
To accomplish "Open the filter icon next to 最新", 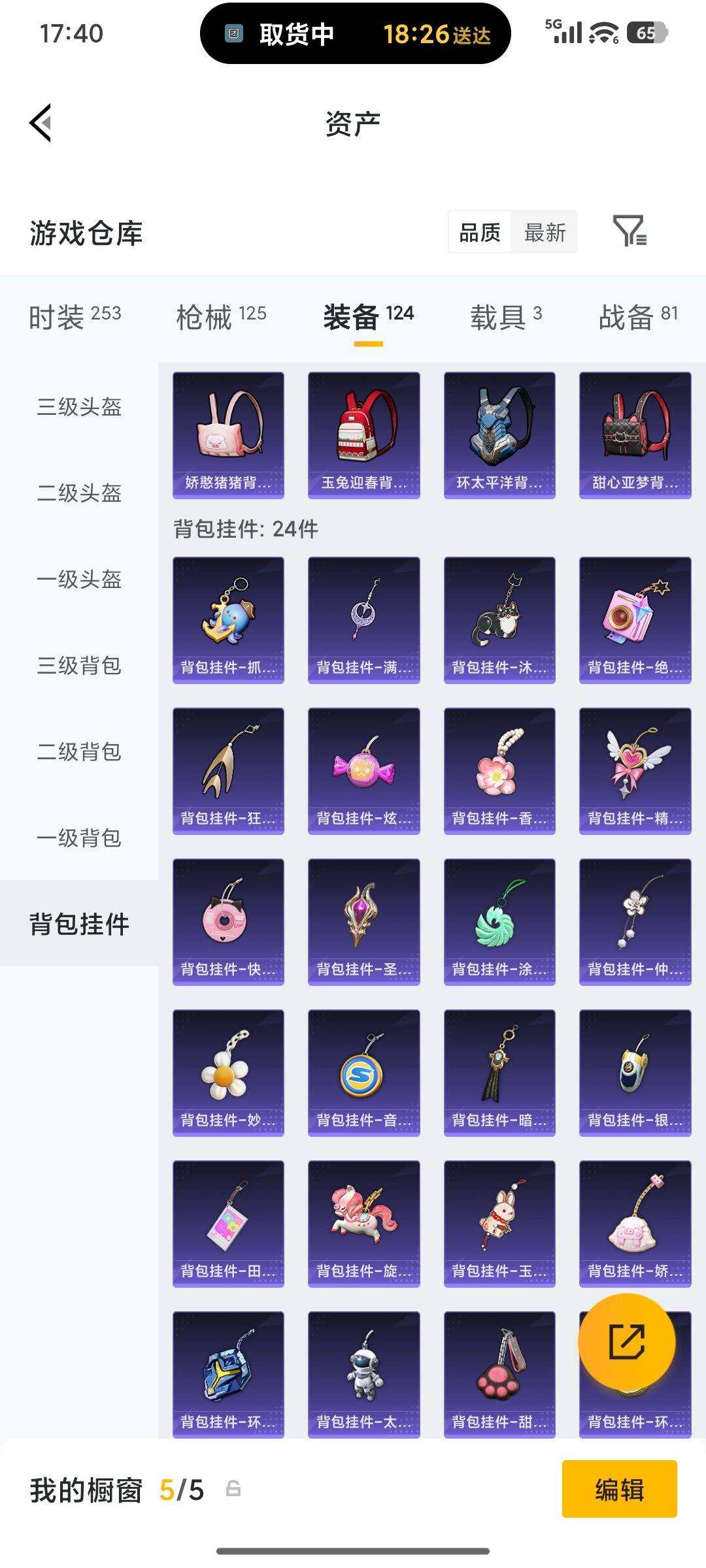I will [630, 231].
